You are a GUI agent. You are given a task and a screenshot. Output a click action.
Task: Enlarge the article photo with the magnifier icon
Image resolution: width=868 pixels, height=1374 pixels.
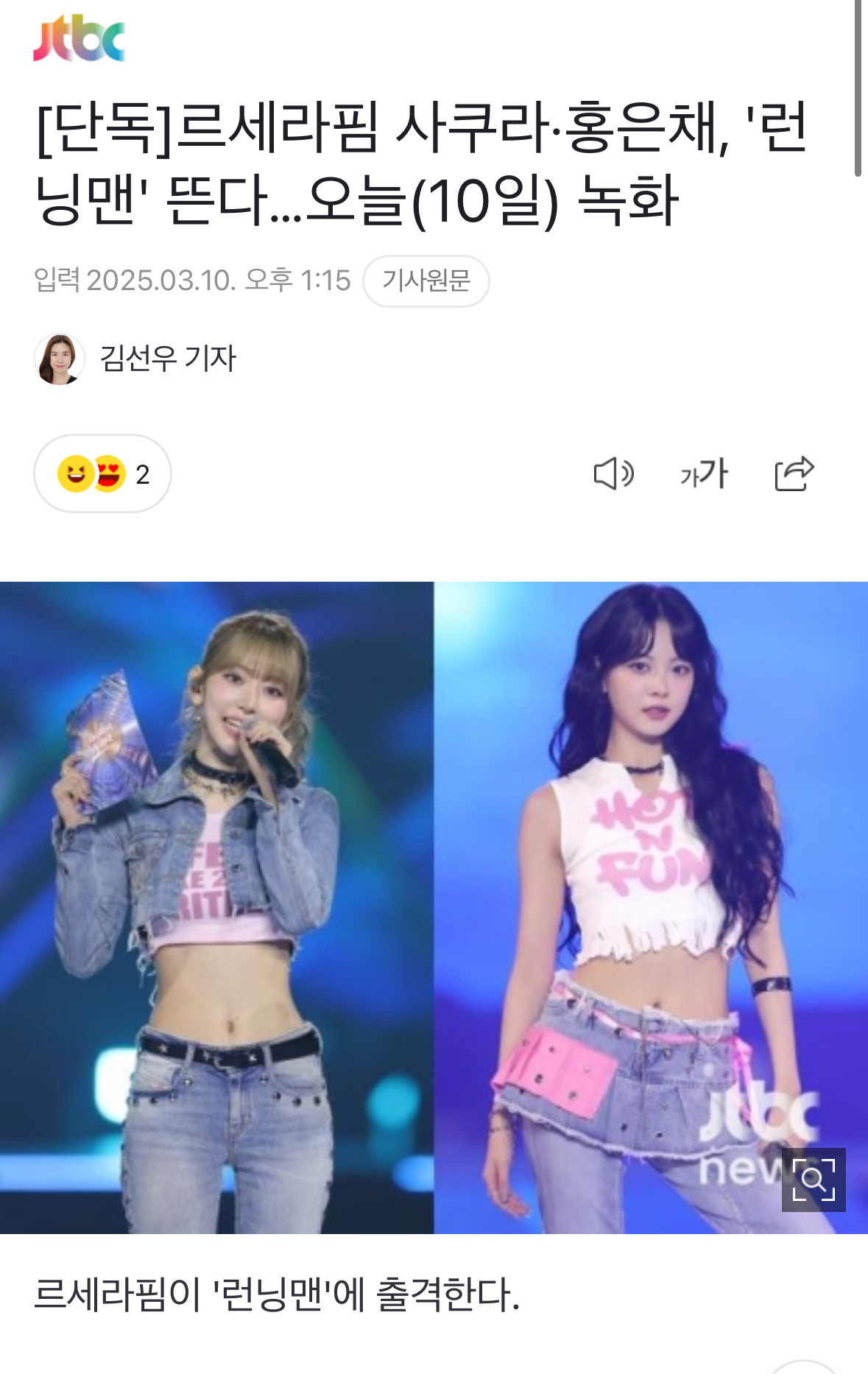[x=813, y=1180]
